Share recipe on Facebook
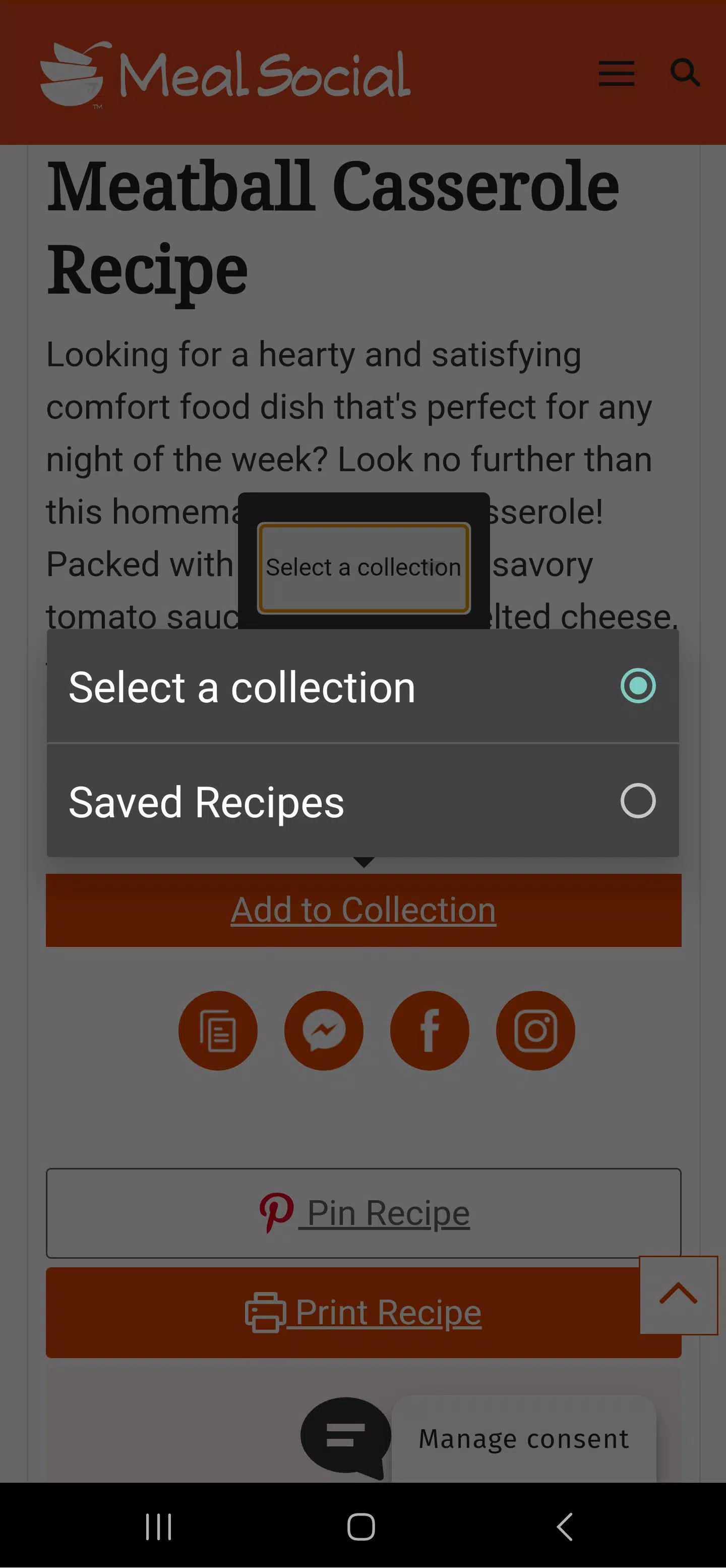 tap(429, 1030)
